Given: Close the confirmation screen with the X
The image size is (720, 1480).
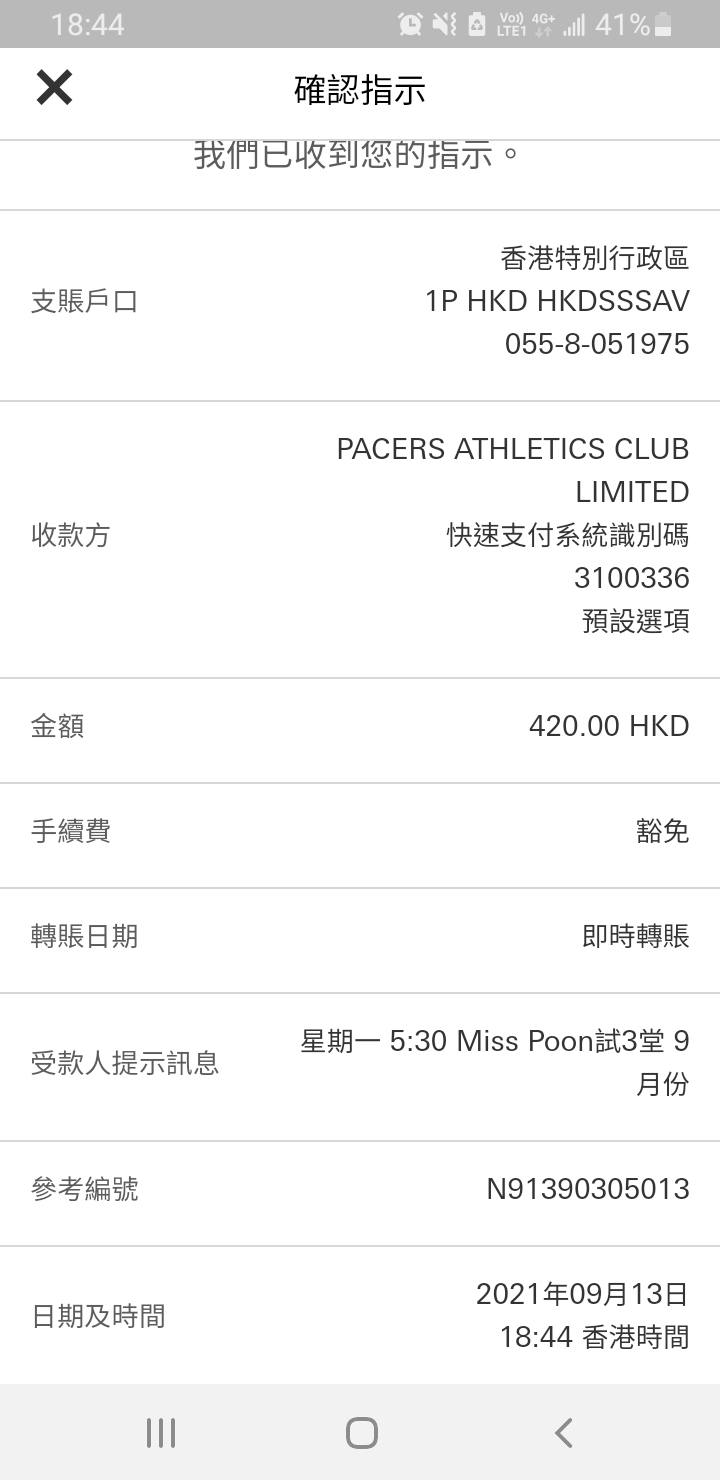Looking at the screenshot, I should [x=54, y=89].
